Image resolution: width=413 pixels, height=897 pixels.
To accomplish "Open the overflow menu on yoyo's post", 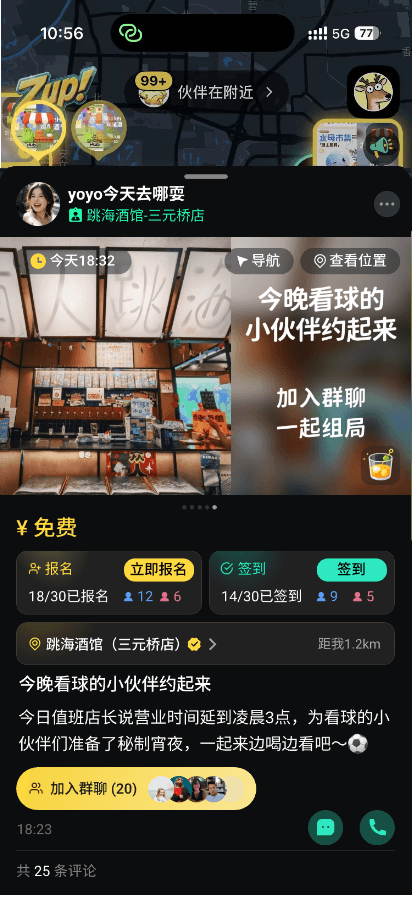I will coord(387,204).
